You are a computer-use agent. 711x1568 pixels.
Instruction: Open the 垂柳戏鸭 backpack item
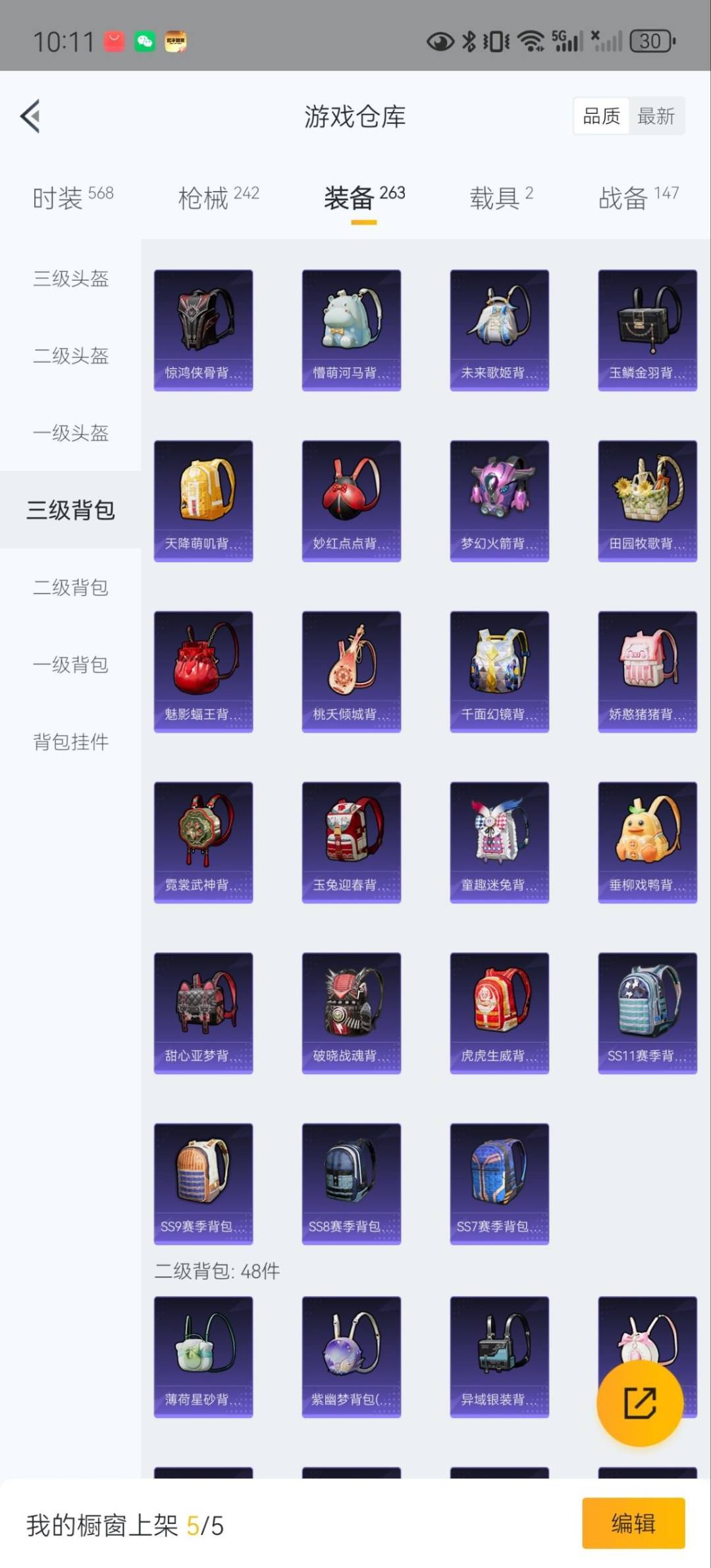click(647, 842)
